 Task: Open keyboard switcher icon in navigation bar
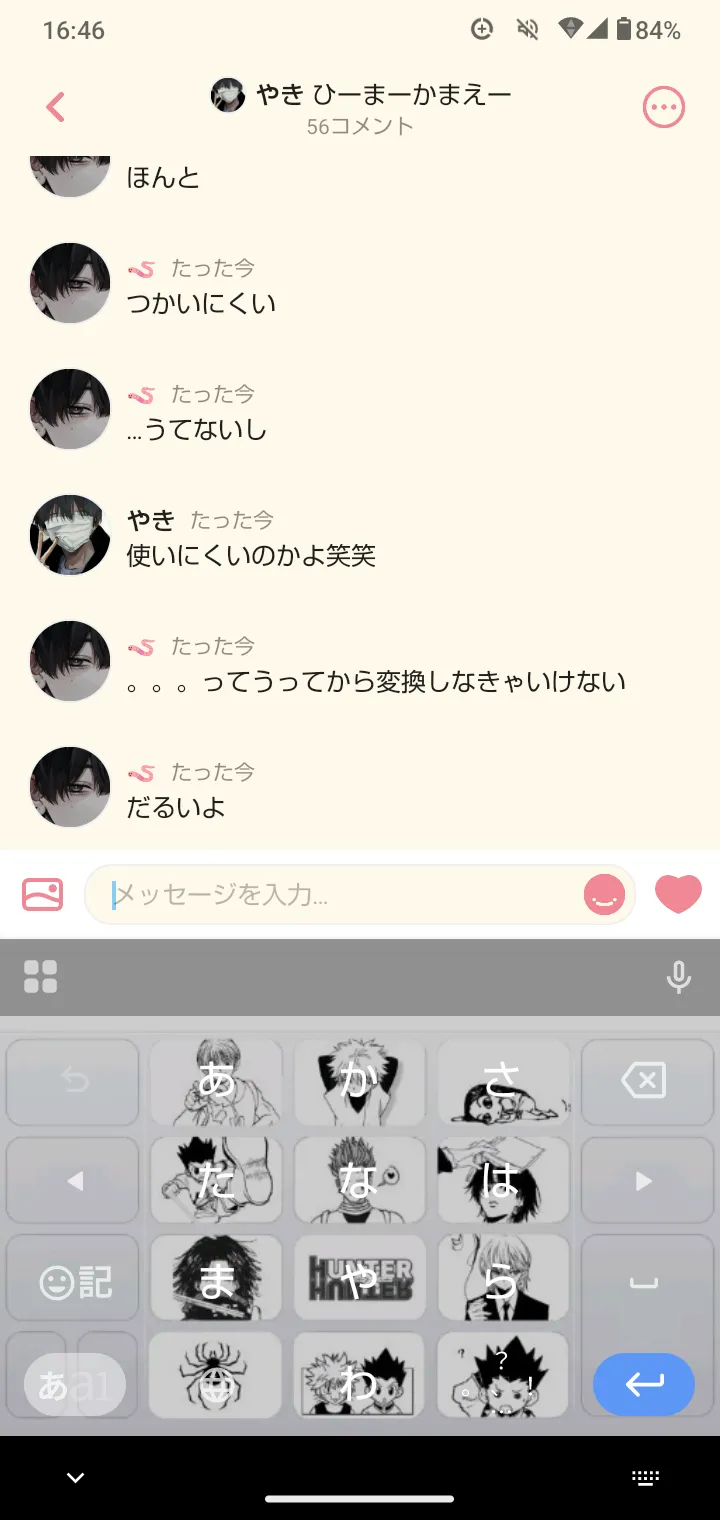click(x=645, y=1478)
